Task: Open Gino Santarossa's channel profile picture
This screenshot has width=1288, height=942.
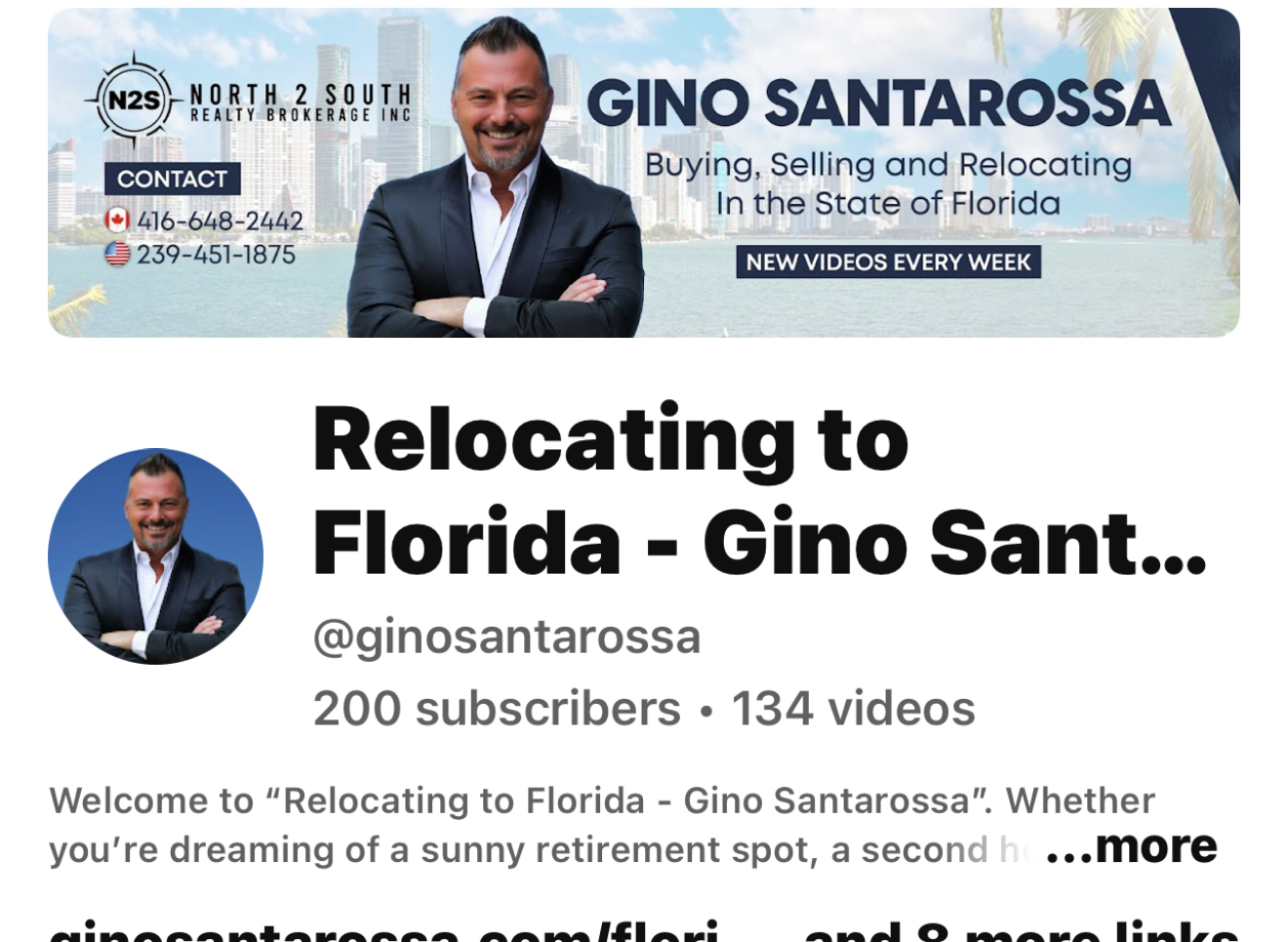Action: (156, 556)
